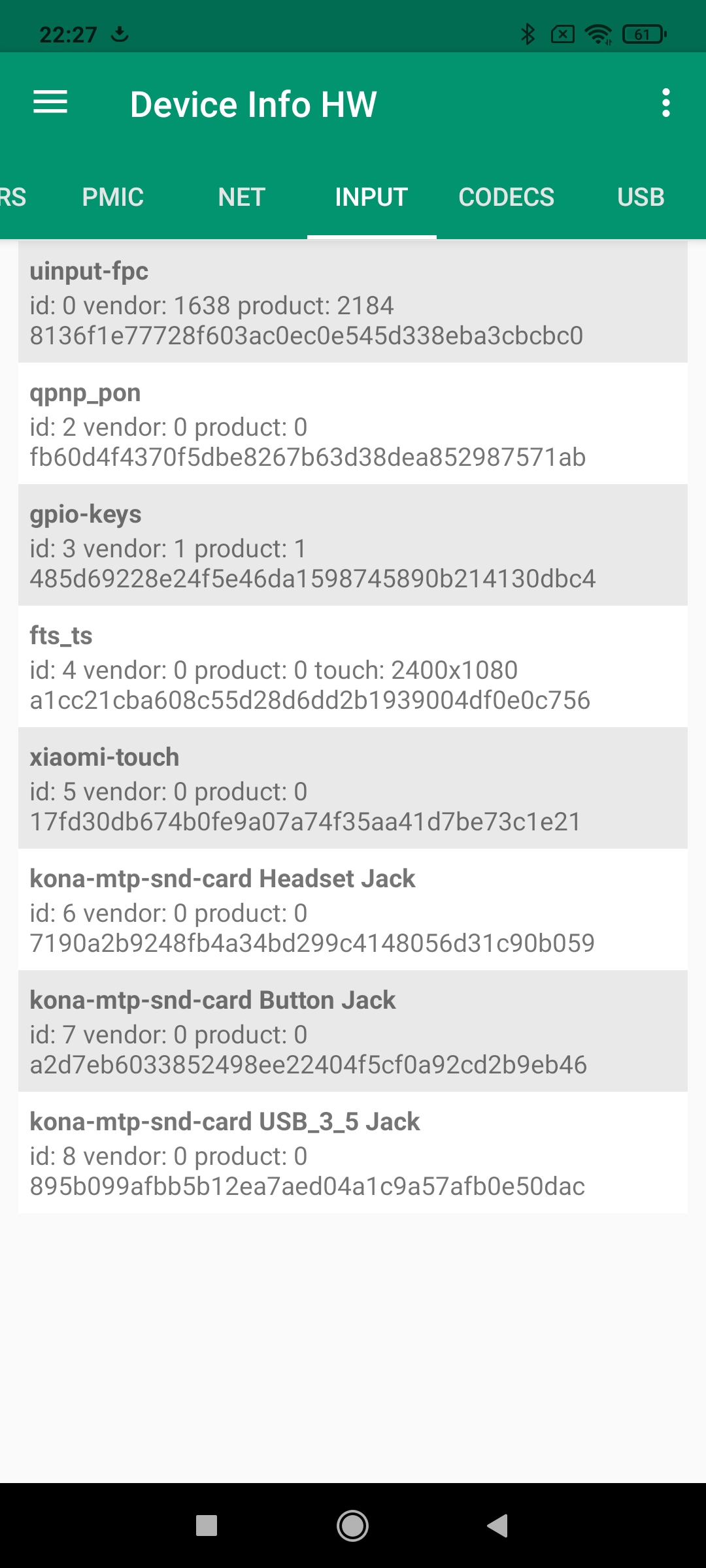Switch to the PMIC tab
The width and height of the screenshot is (706, 1568).
pyautogui.click(x=112, y=197)
